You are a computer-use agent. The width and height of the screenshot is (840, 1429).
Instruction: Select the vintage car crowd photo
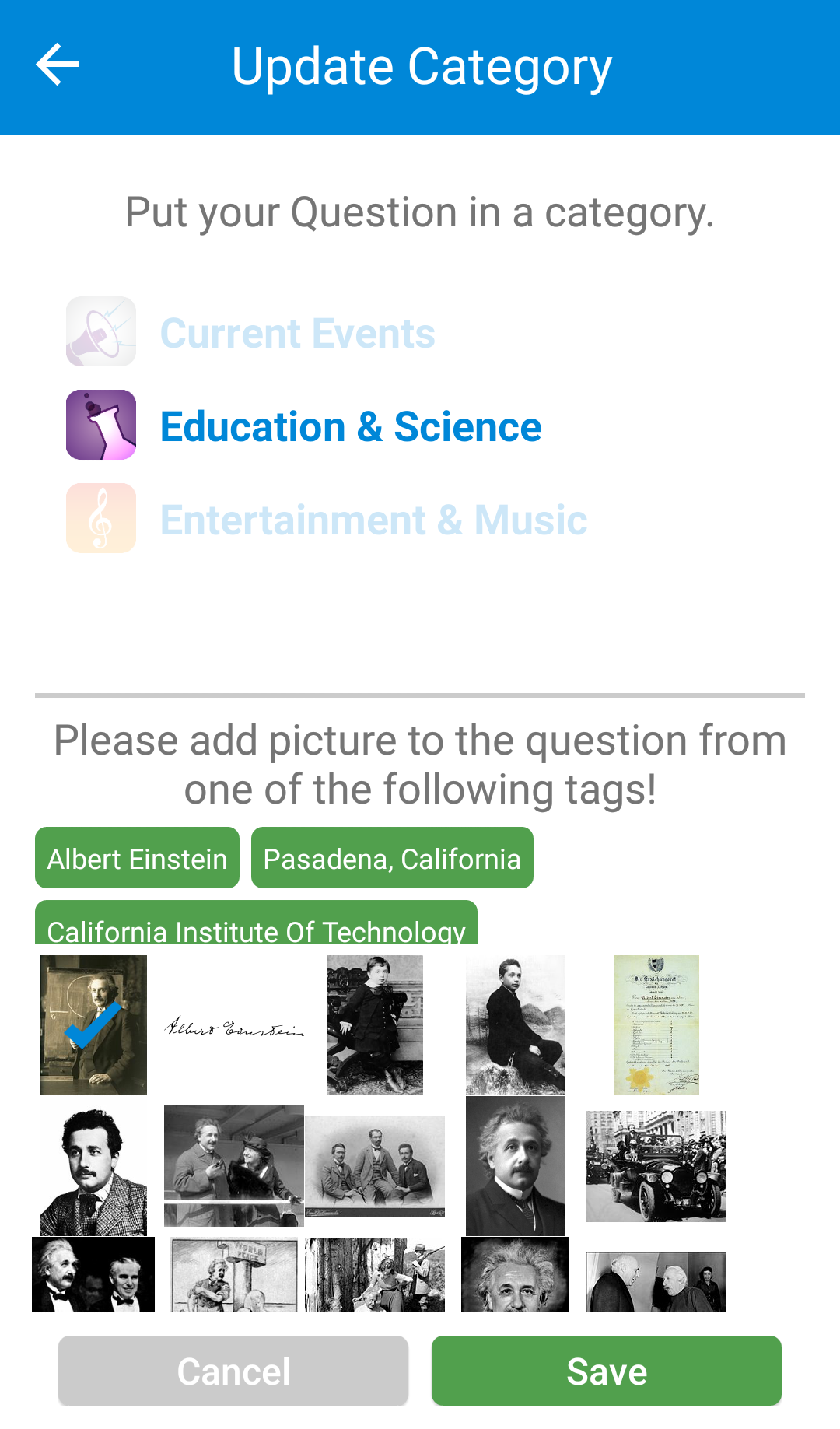pos(656,1166)
